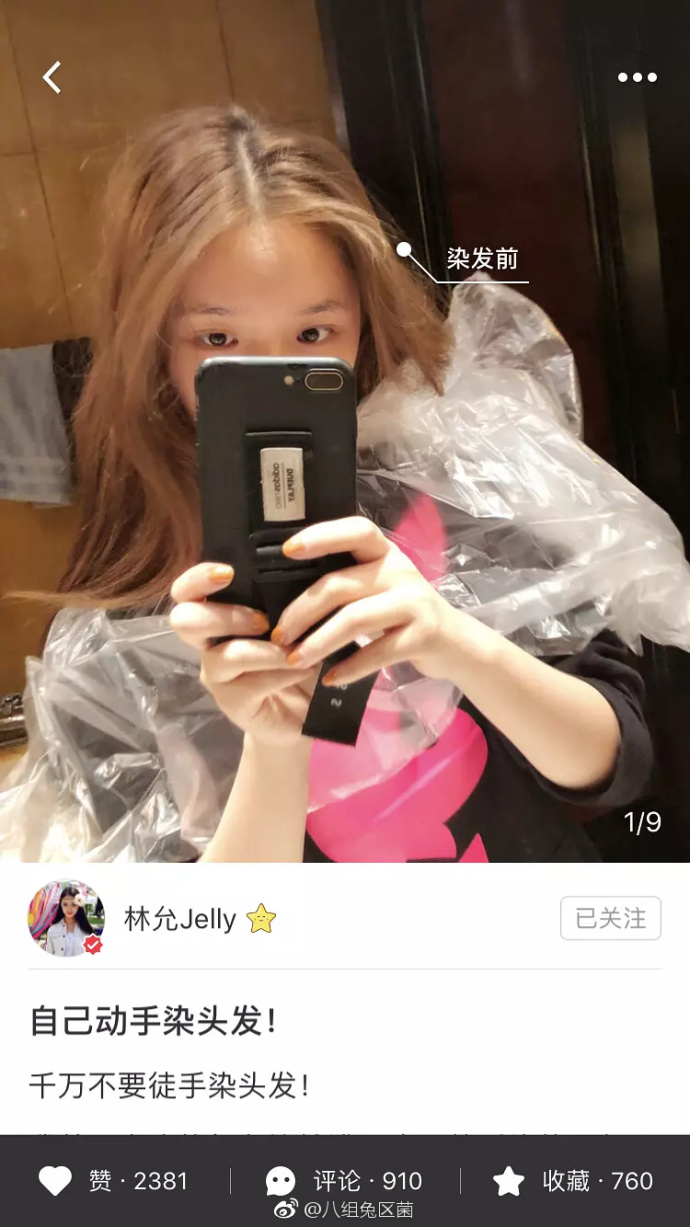The height and width of the screenshot is (1227, 690).
Task: Open the 林允Jelly username
Action: 180,919
